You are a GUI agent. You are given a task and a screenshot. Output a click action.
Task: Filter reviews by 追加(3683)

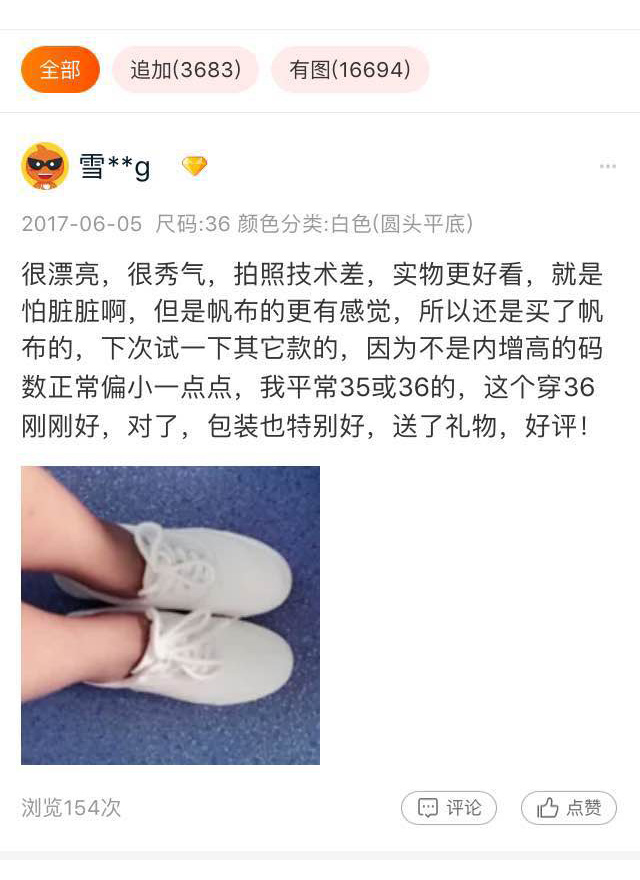[x=185, y=70]
